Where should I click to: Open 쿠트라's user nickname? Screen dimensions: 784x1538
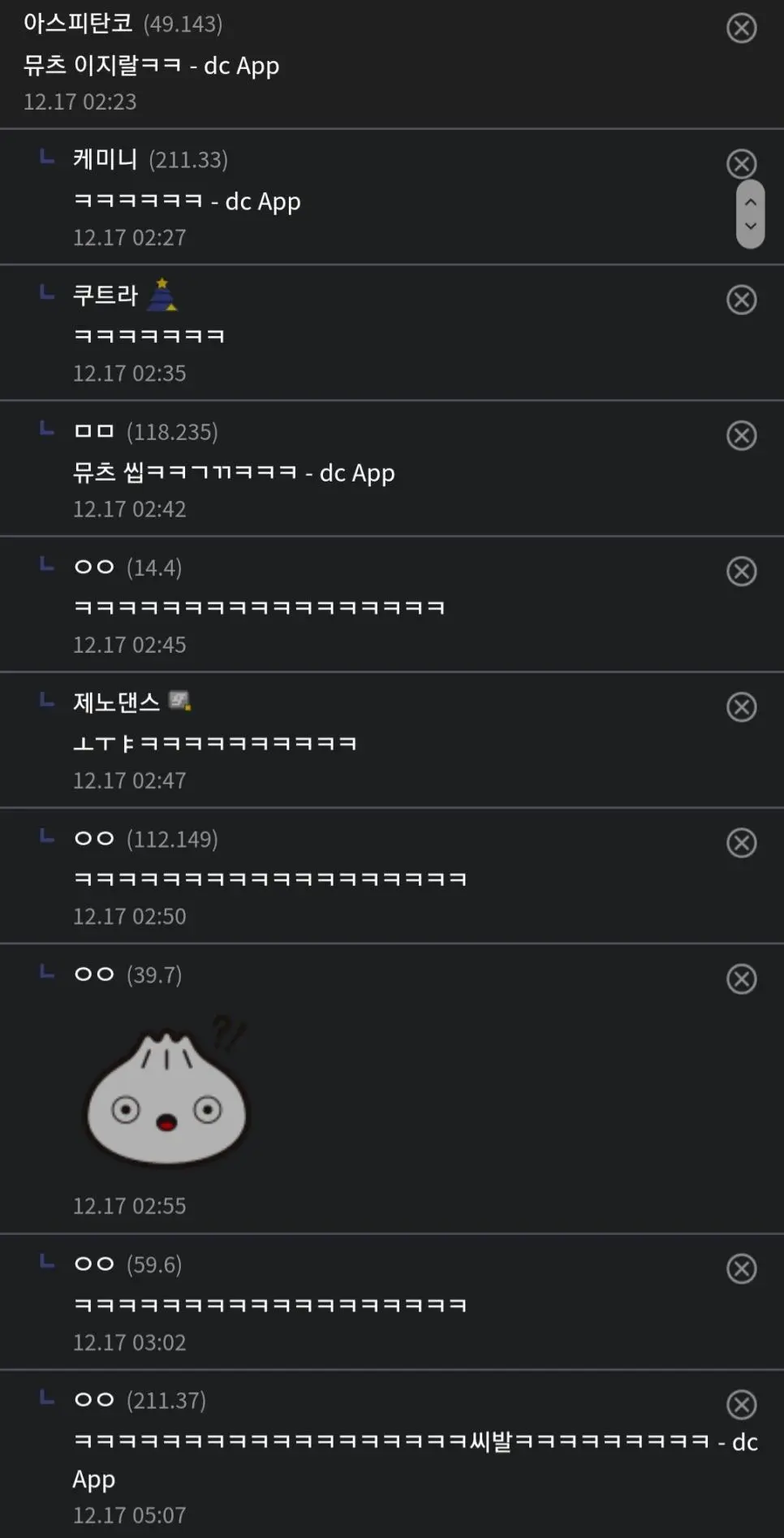click(106, 295)
